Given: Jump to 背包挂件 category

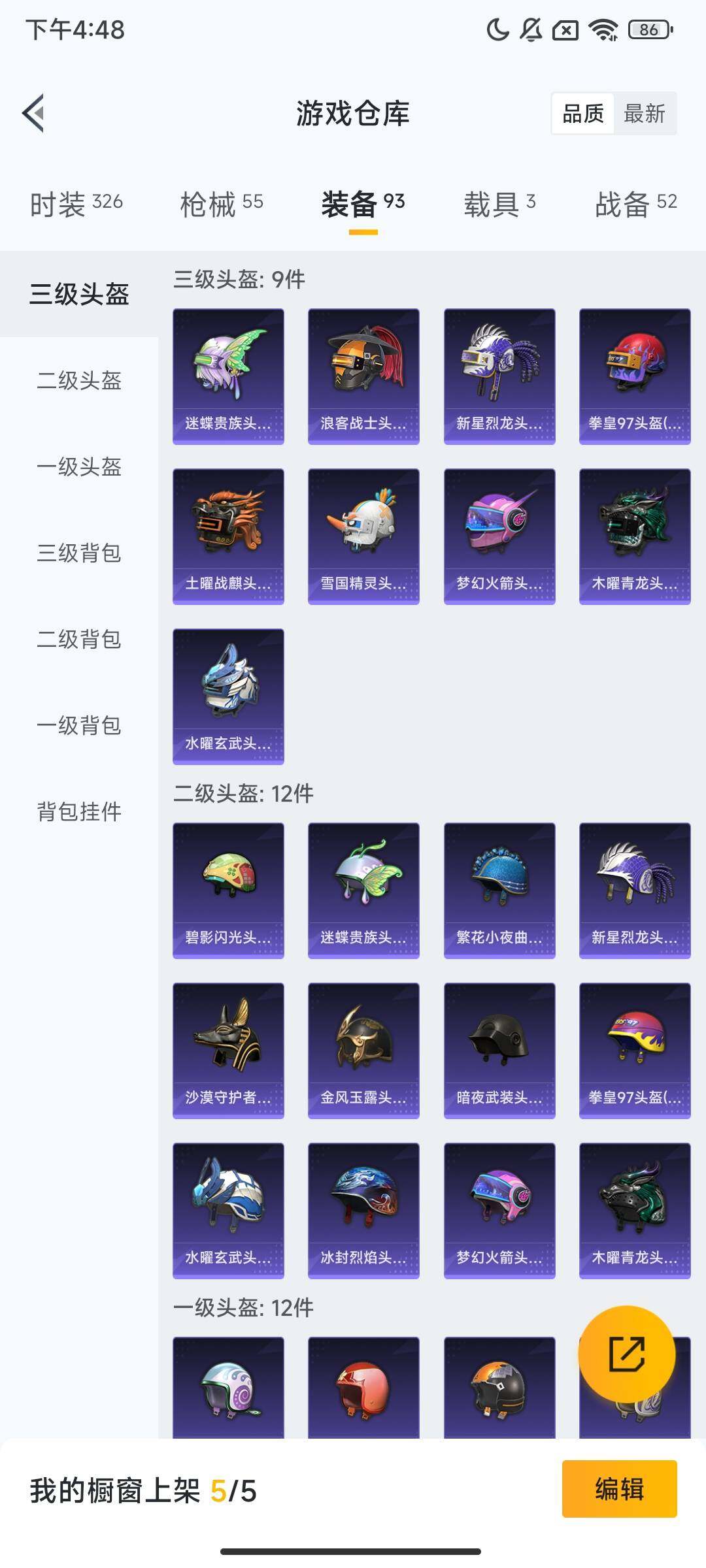Looking at the screenshot, I should click(x=79, y=811).
